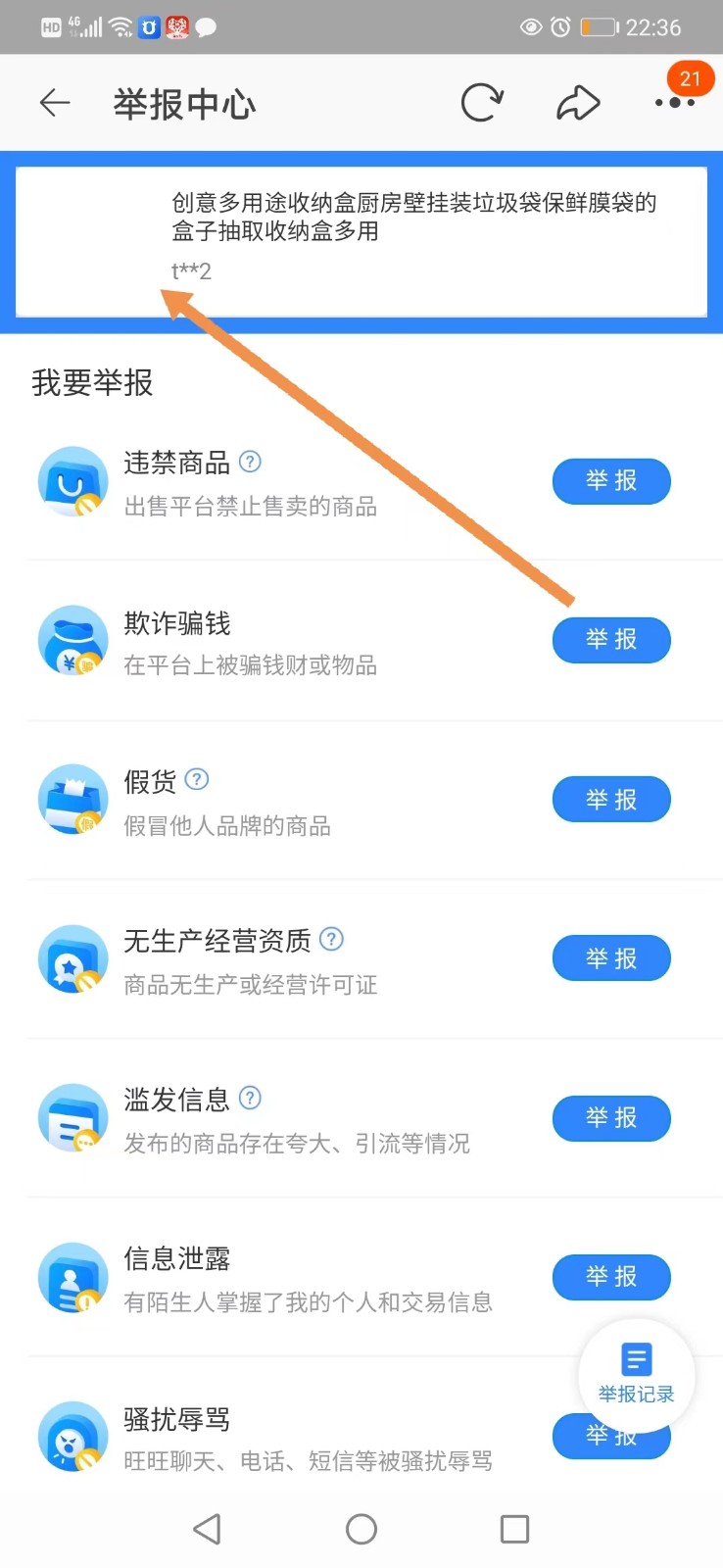Tap the 违禁商品 category icon

point(72,481)
